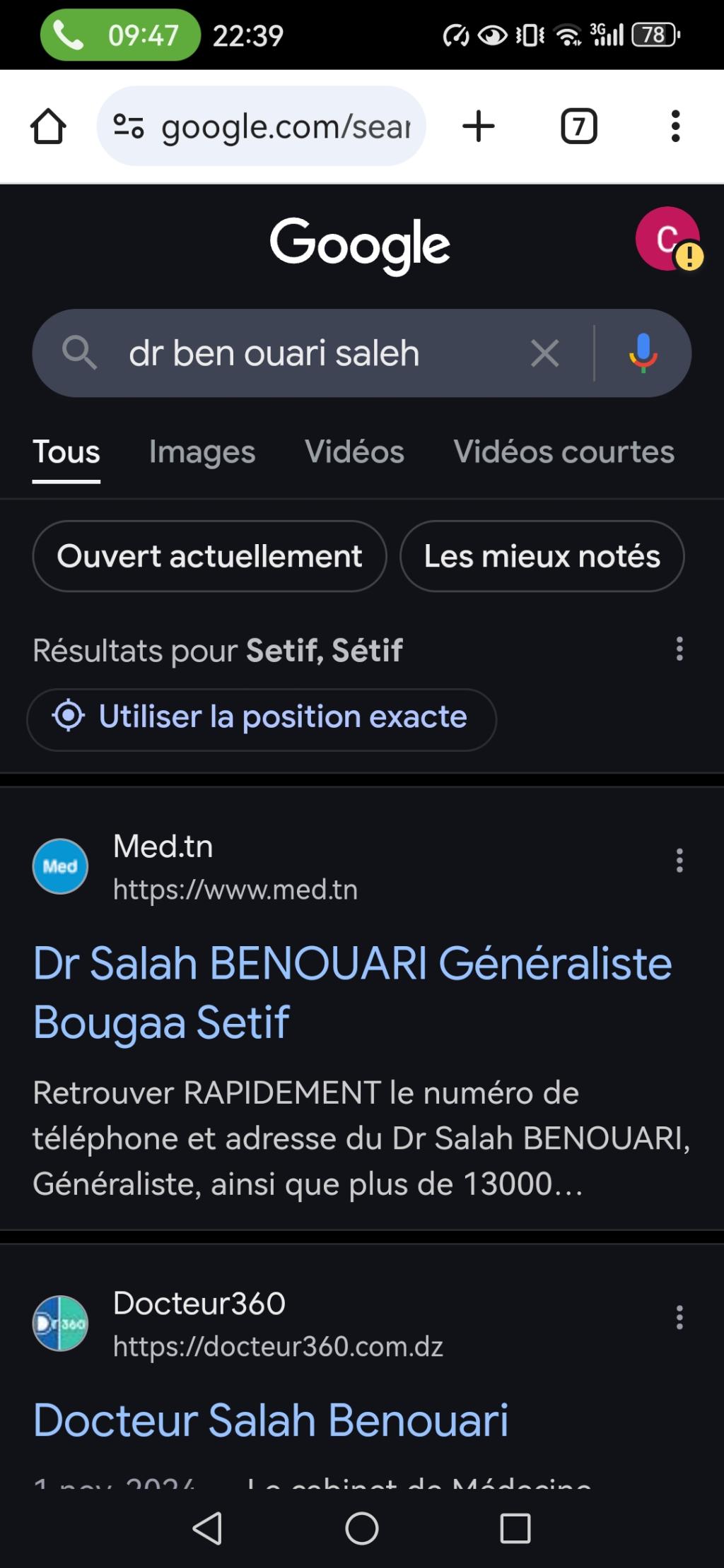Filter by Ouvert actuellement
Viewport: 724px width, 1568px height.
(x=209, y=556)
